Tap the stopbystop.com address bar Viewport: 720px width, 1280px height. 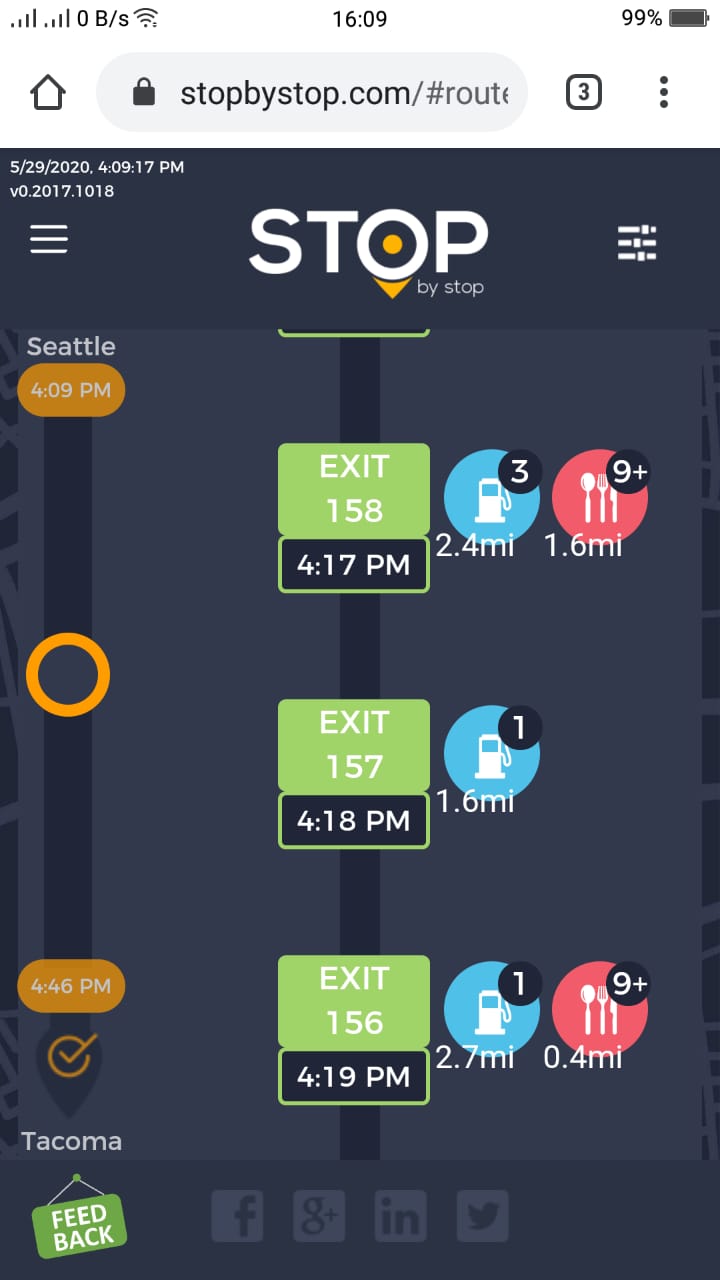coord(330,93)
